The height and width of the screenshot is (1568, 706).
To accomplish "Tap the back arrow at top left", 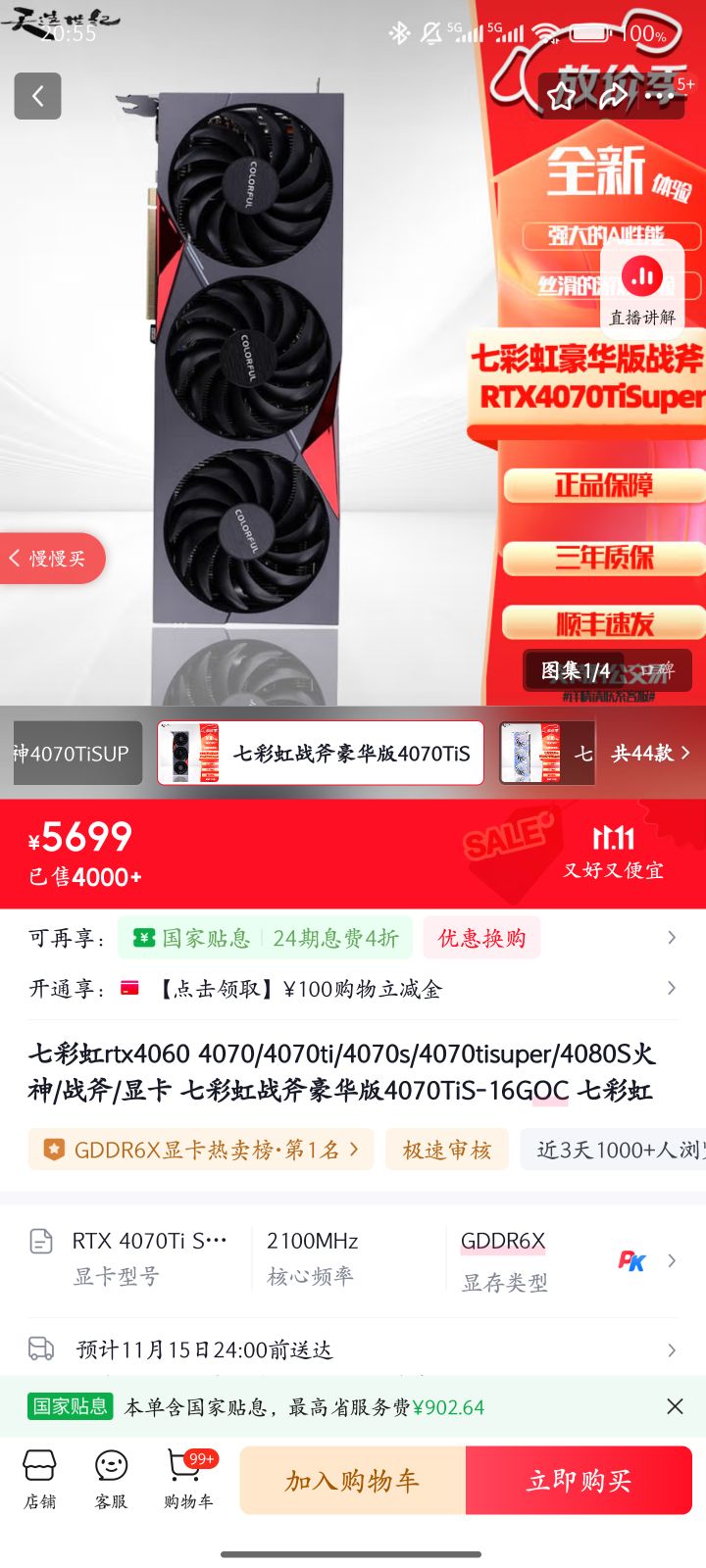I will point(37,96).
